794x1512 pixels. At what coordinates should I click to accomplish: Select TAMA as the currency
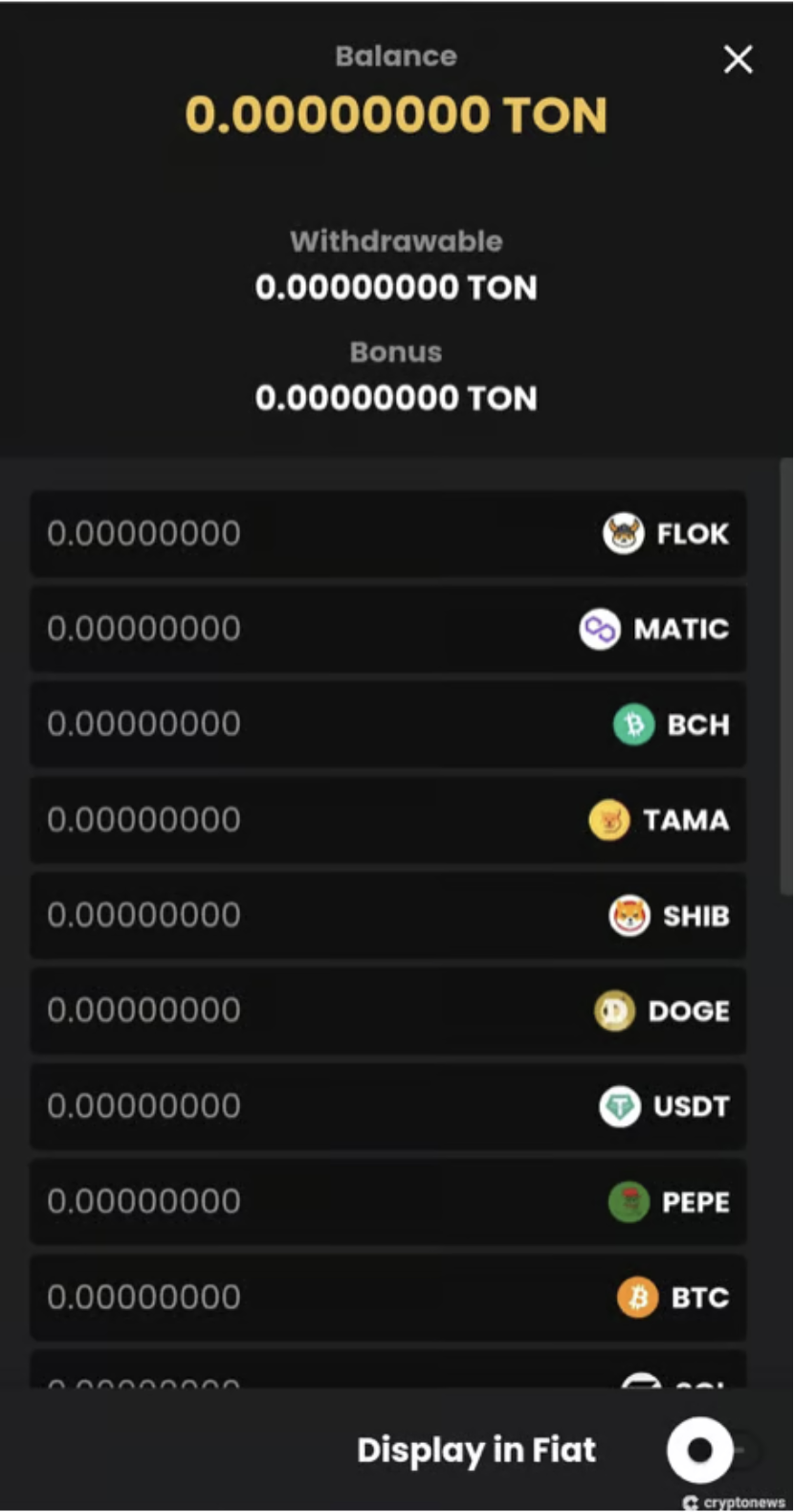pos(387,820)
